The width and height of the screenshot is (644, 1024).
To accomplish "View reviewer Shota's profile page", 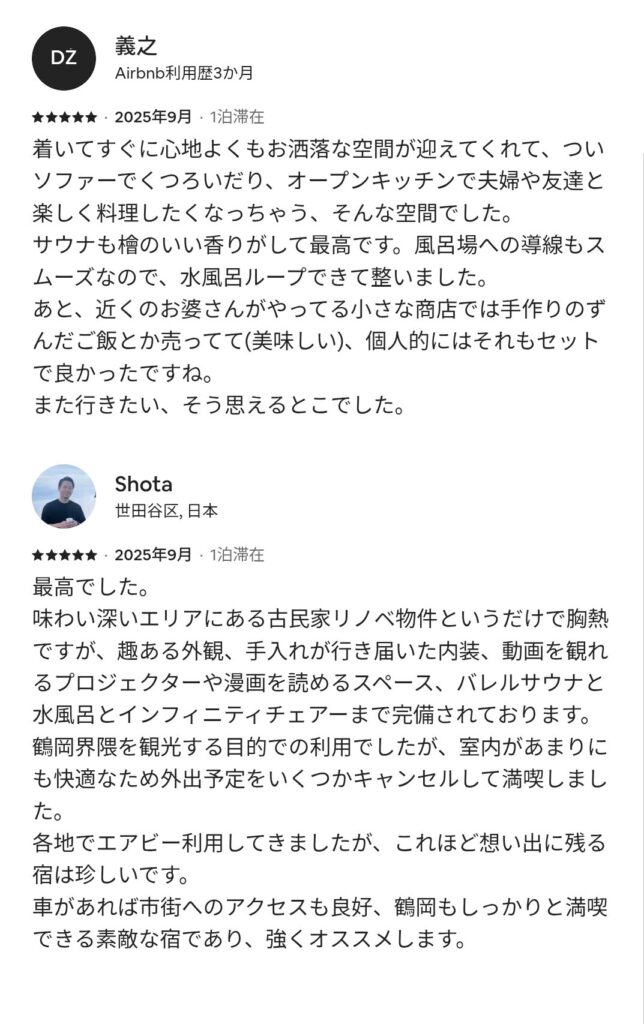I will 143,484.
